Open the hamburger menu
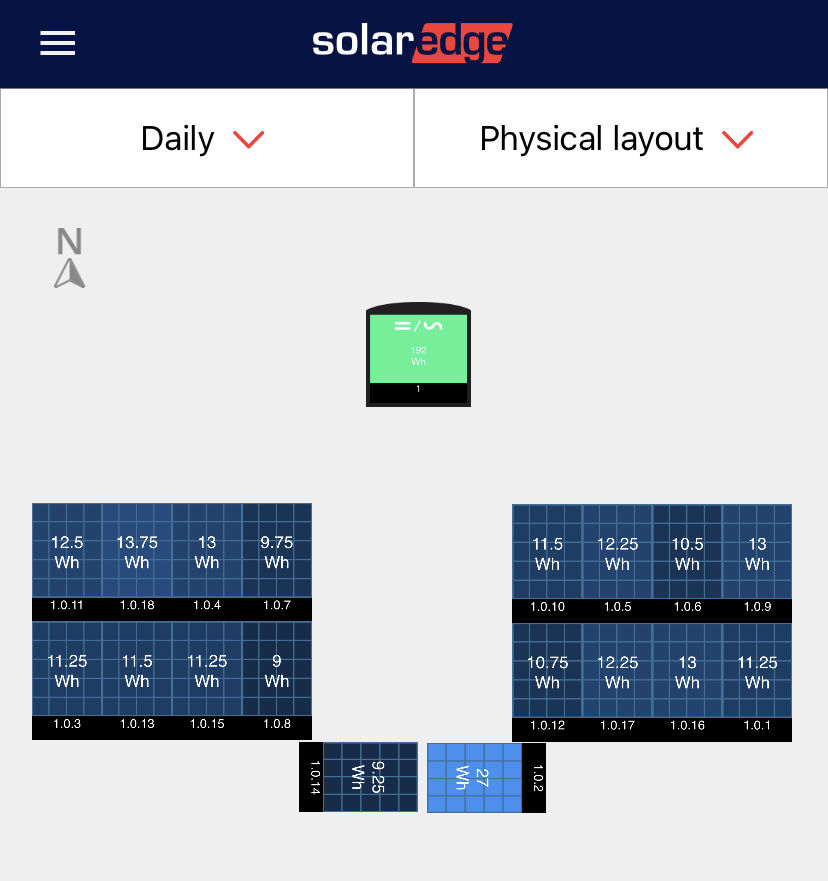This screenshot has height=881, width=828. 58,43
